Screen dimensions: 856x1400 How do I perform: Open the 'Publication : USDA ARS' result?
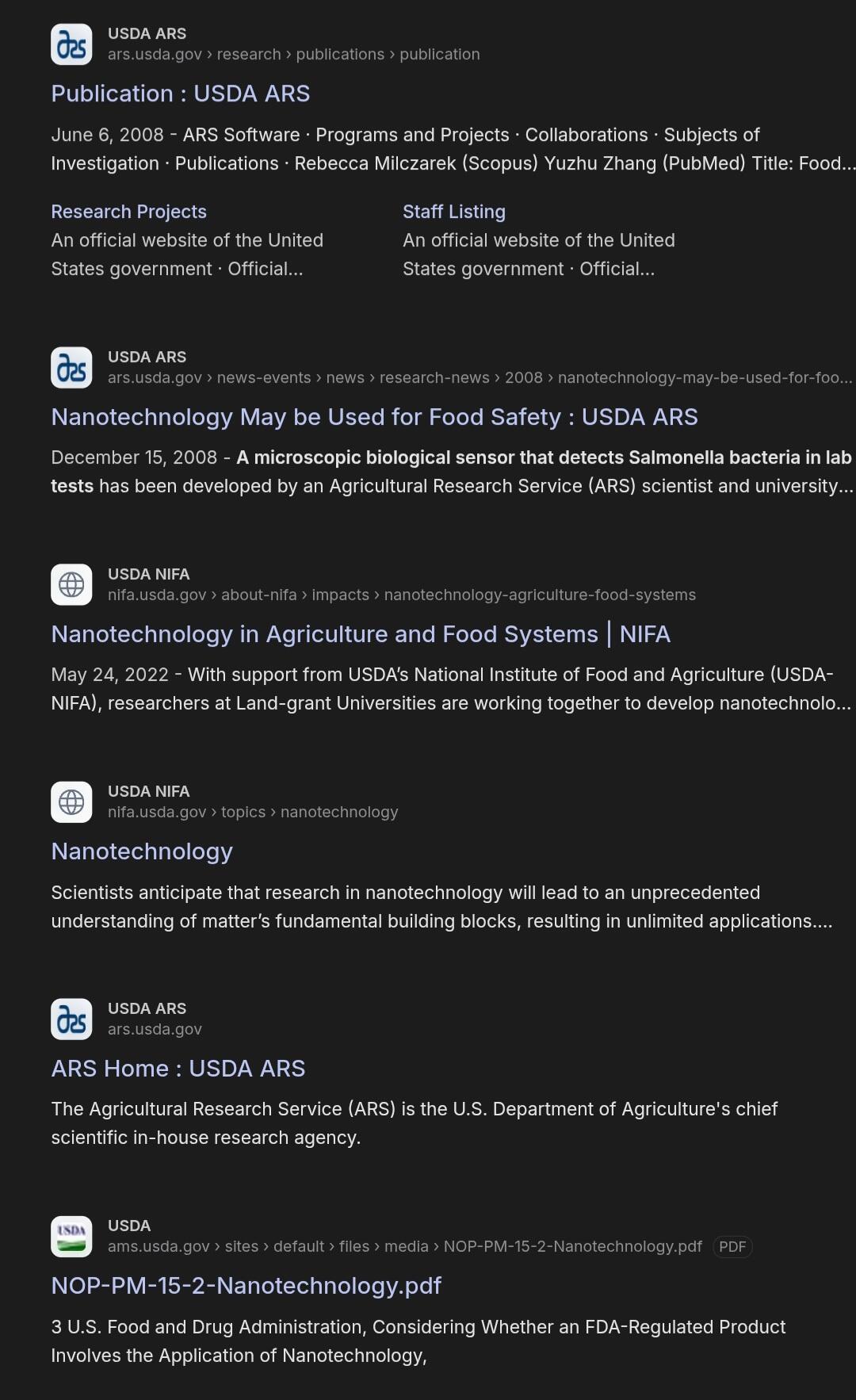(x=181, y=94)
